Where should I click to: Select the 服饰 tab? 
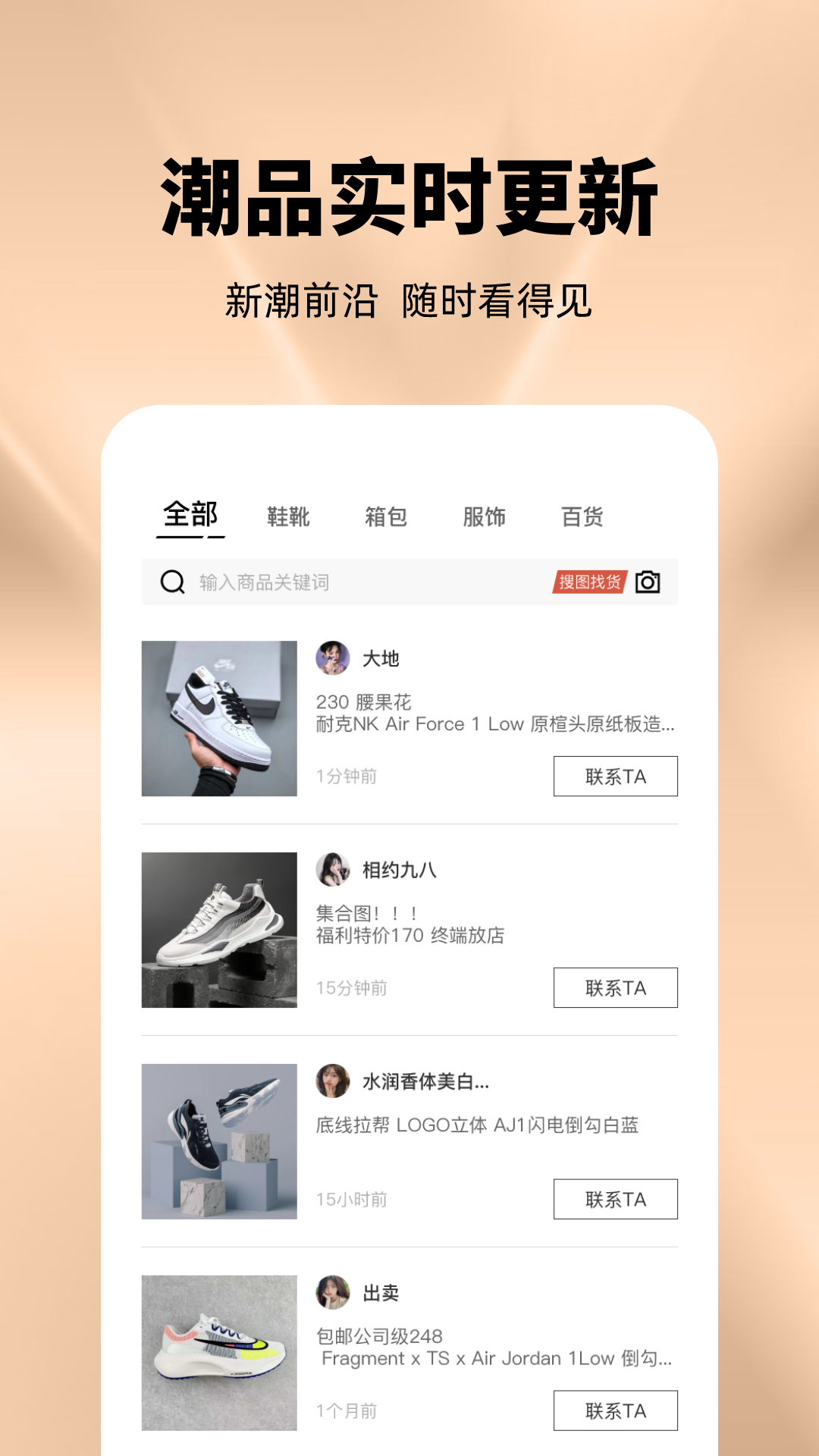coord(485,516)
